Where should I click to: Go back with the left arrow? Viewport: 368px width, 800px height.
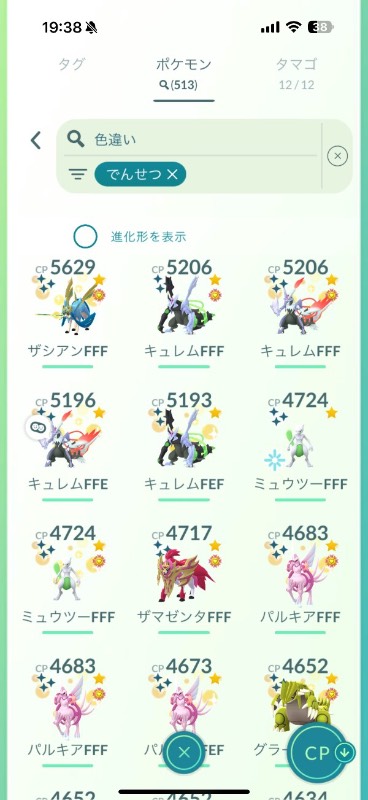36,140
